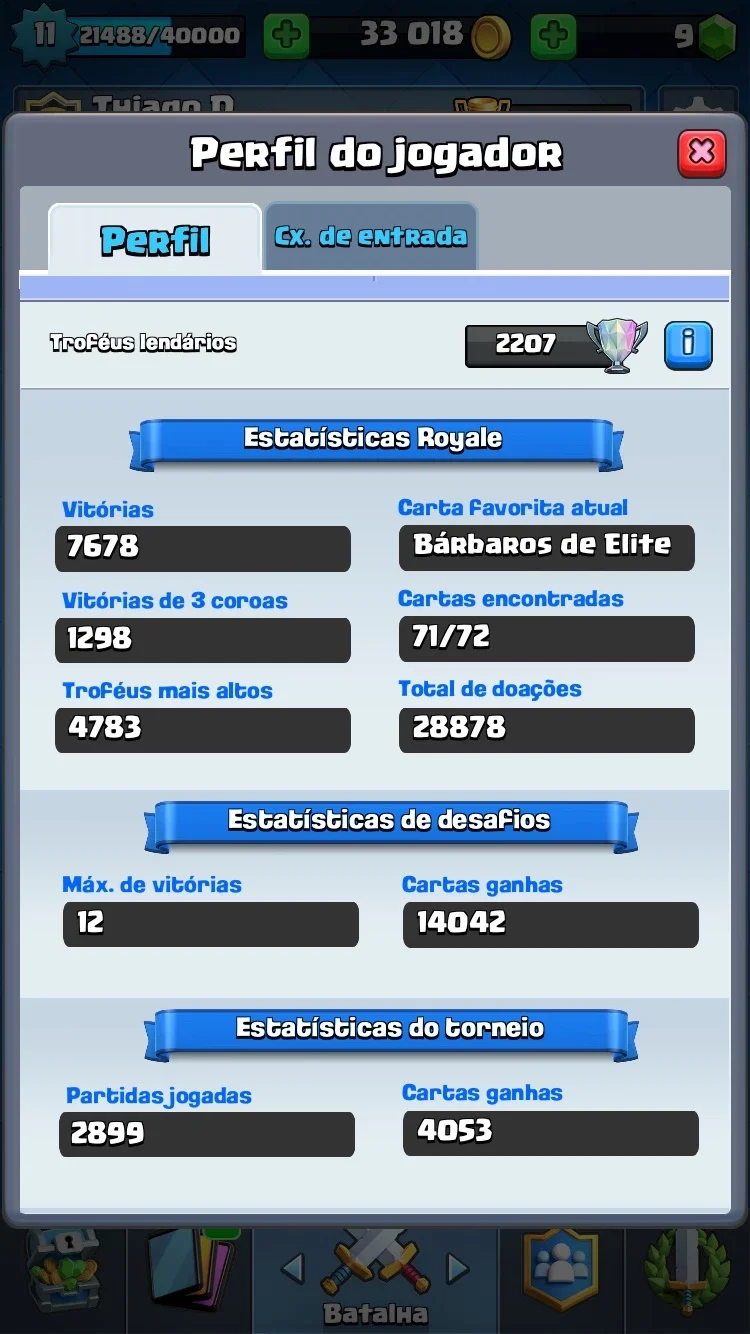Add more gems with the plus button
The height and width of the screenshot is (1334, 750).
click(x=553, y=37)
